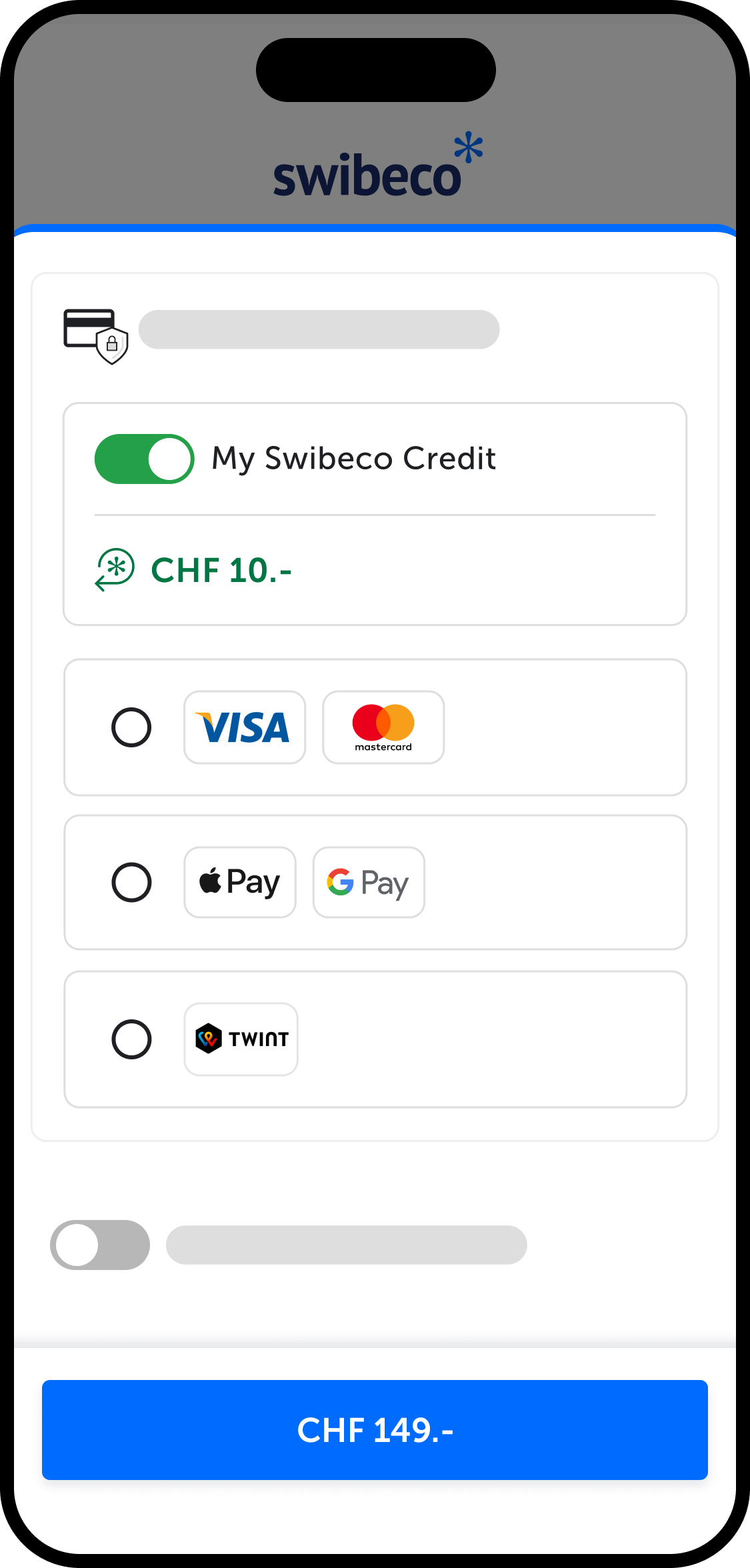
Task: Disable the My Swibeco Credit switch
Action: (144, 459)
